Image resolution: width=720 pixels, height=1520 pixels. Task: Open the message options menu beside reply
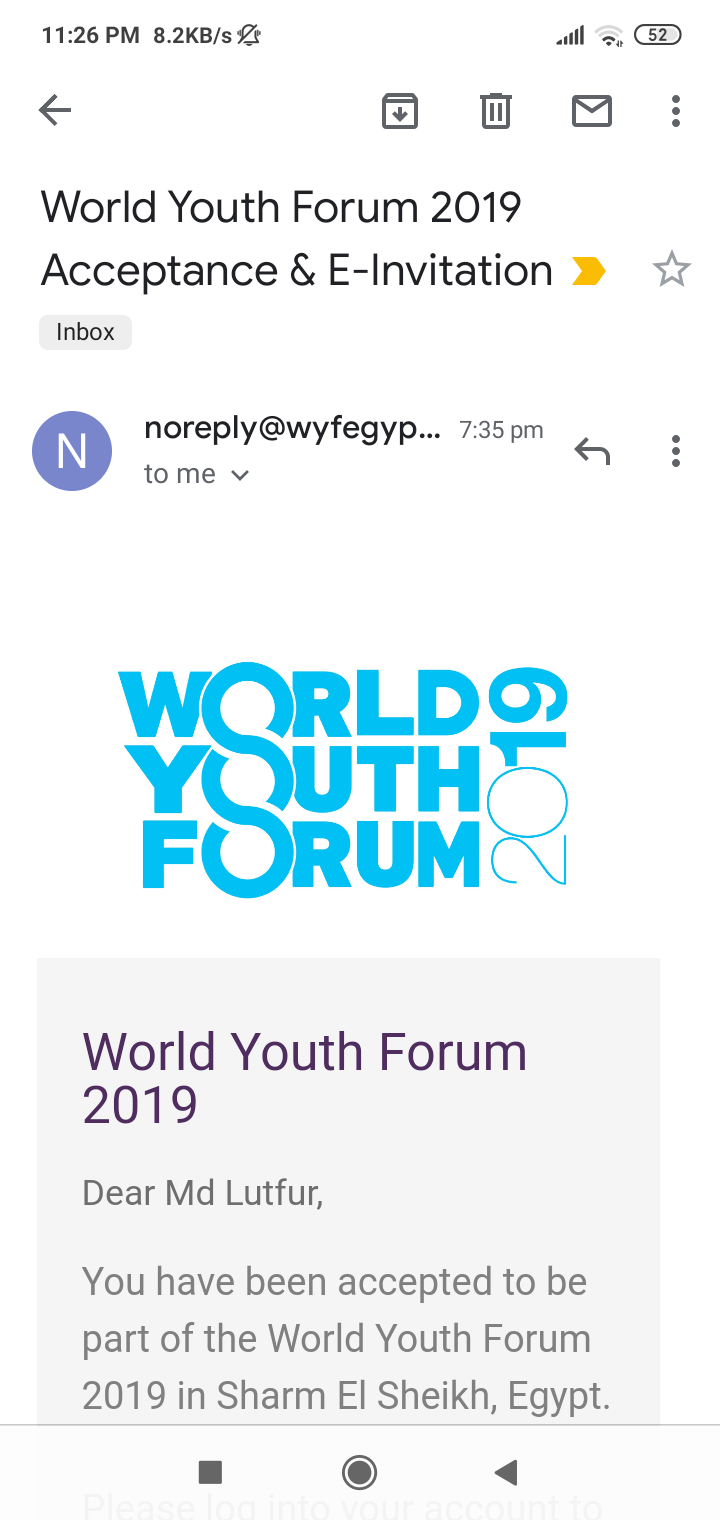click(676, 451)
